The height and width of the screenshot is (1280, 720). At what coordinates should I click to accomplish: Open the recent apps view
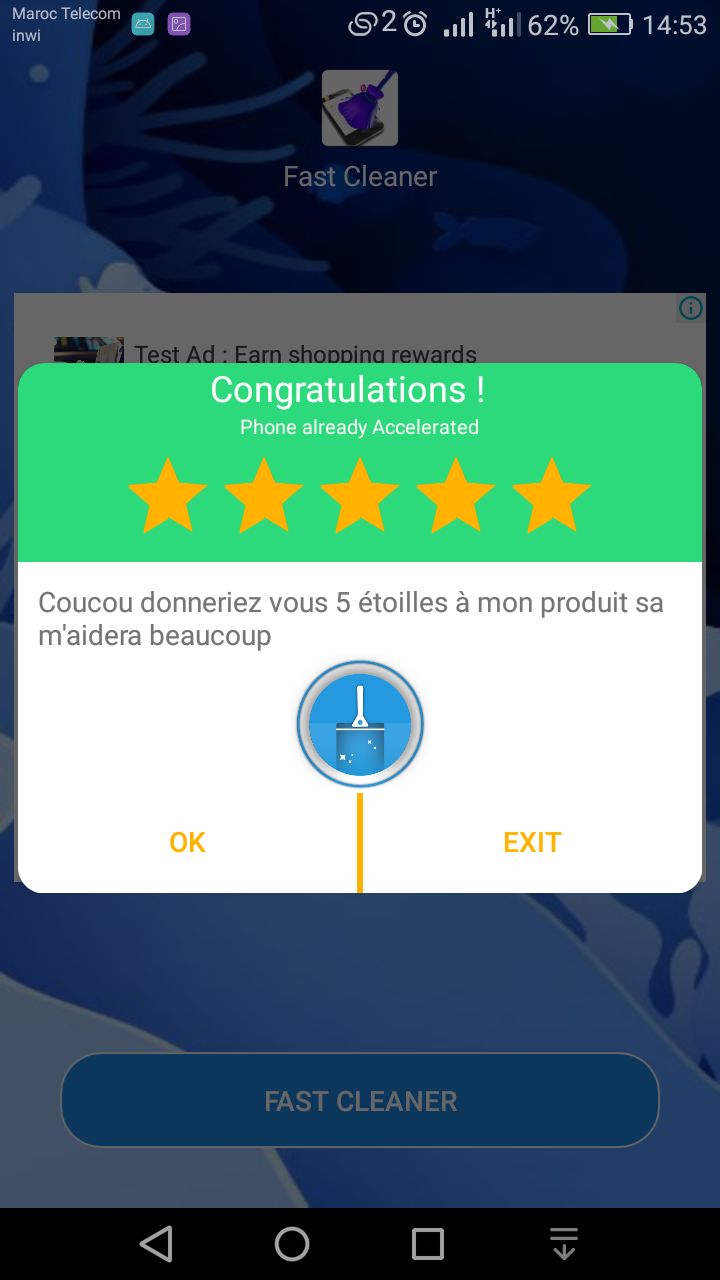[428, 1244]
